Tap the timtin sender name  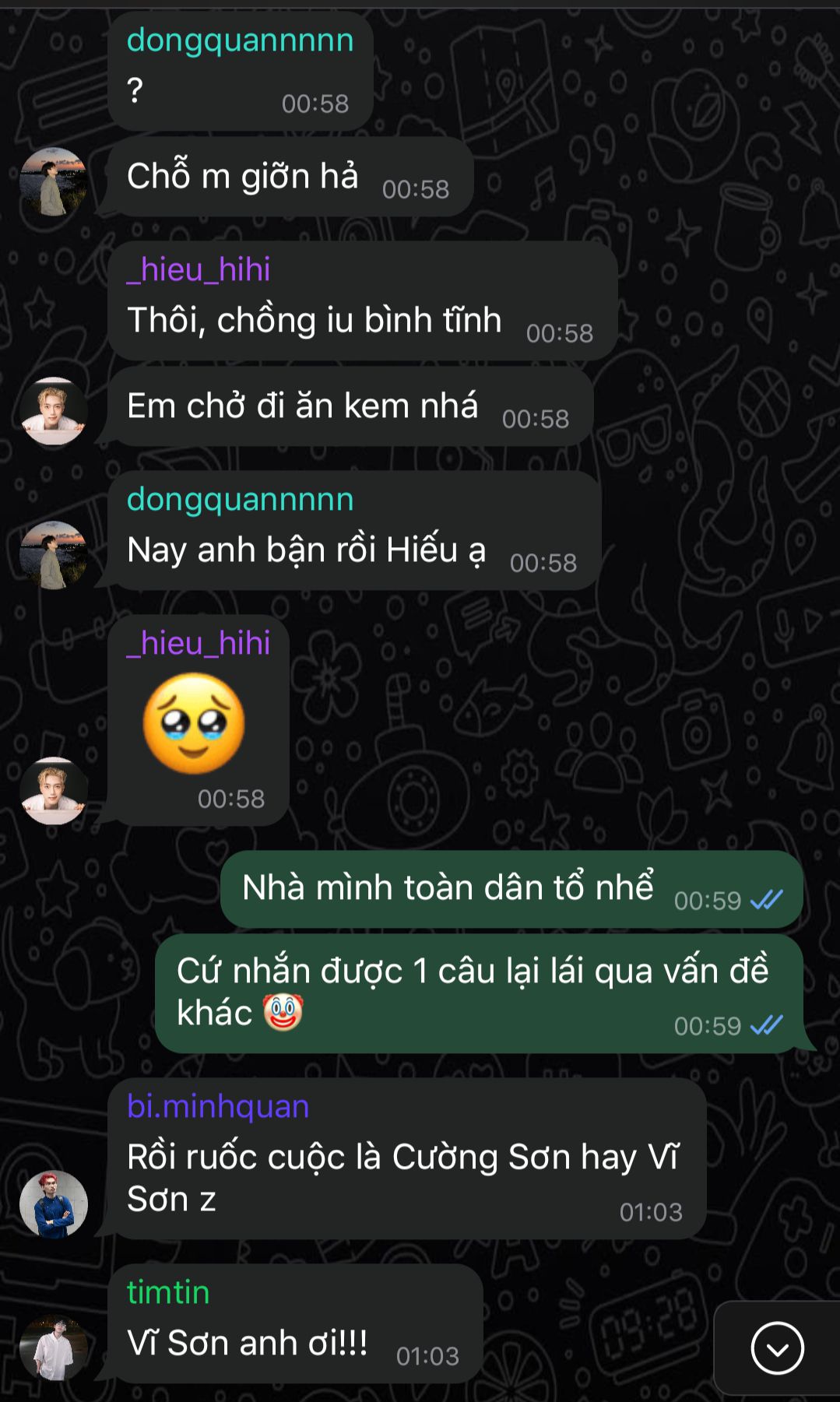pyautogui.click(x=168, y=1292)
